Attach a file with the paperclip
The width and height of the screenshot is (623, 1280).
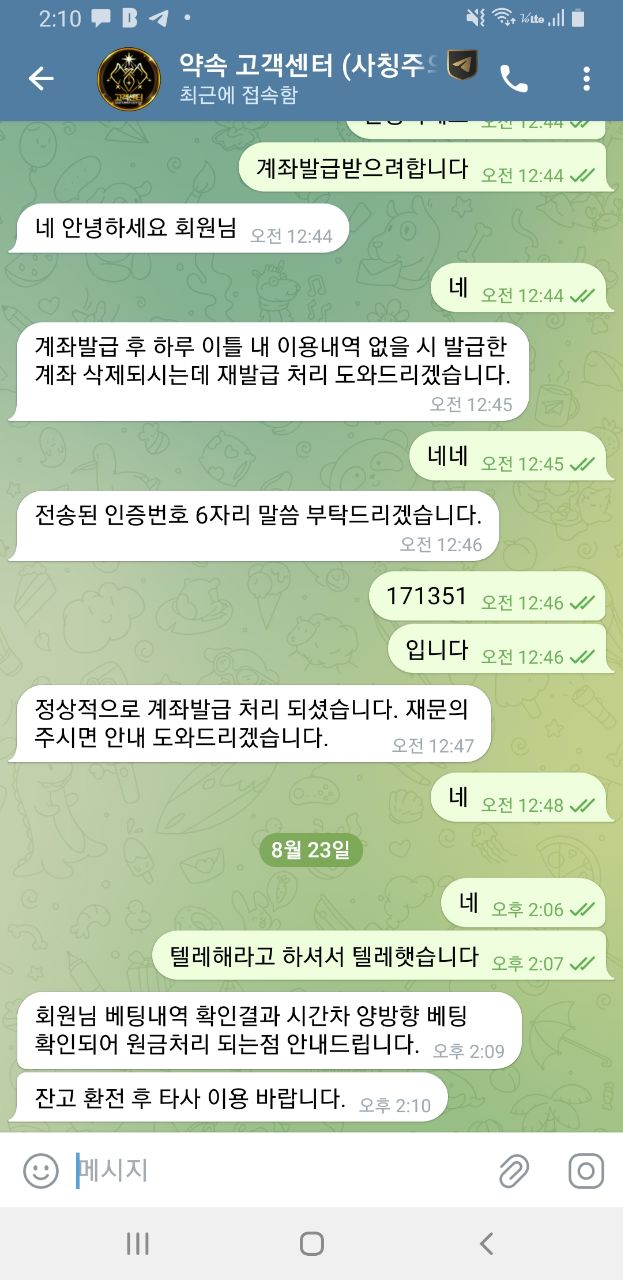coord(514,1170)
